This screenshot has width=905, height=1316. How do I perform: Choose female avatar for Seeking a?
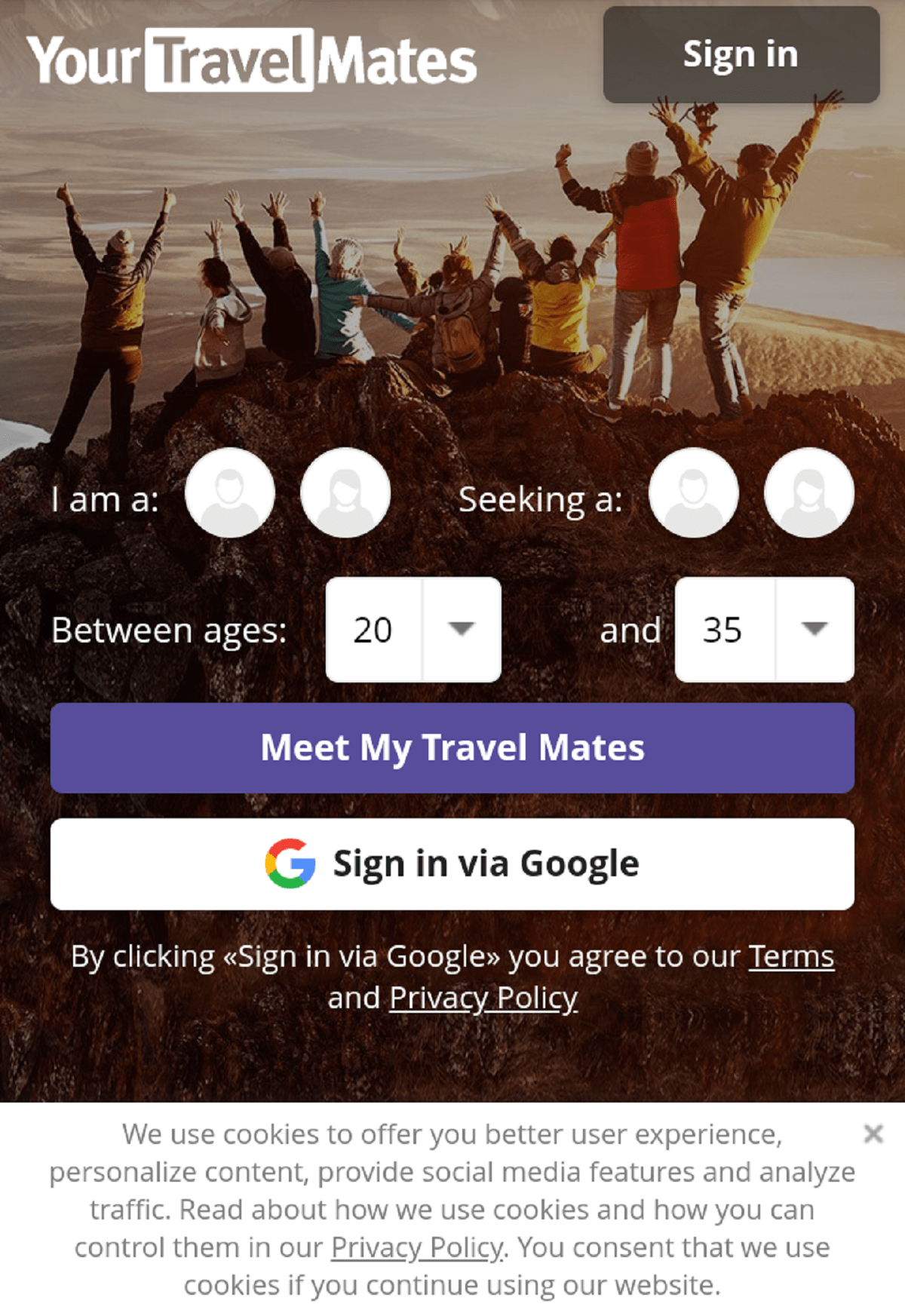click(x=808, y=492)
